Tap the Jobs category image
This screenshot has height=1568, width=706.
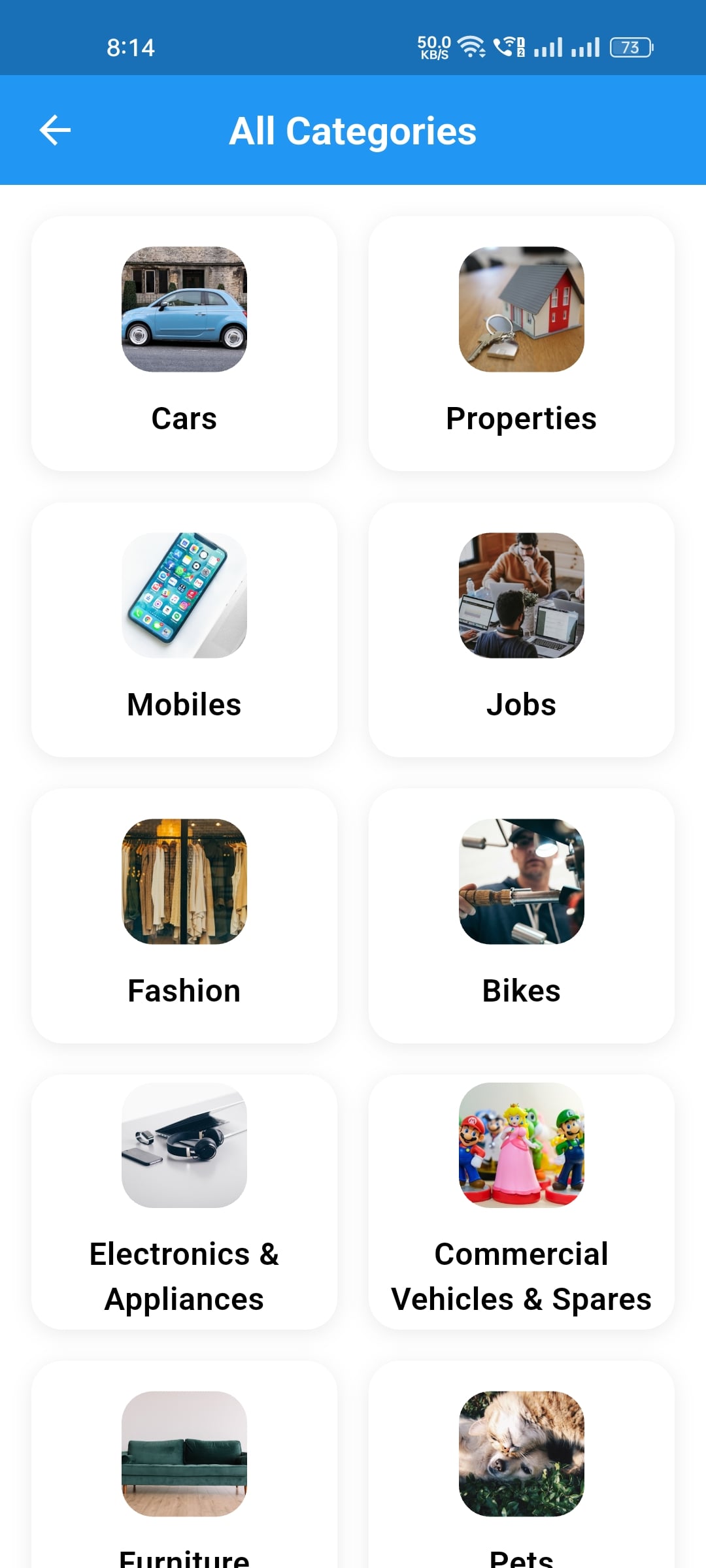pyautogui.click(x=521, y=593)
